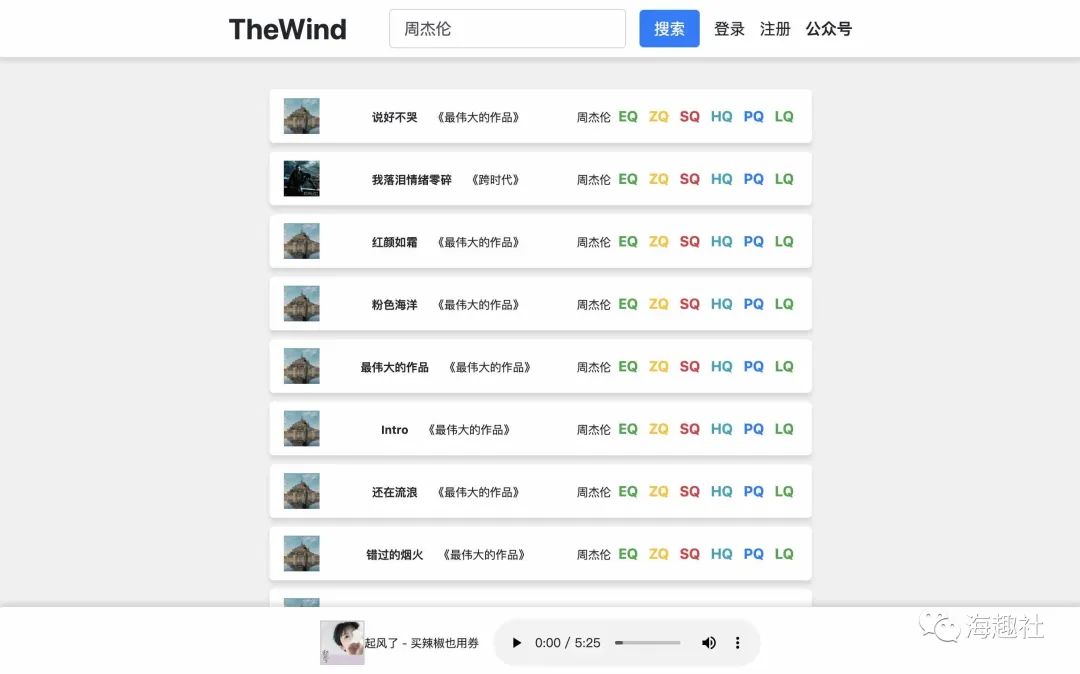Select LQ quality for 错过的烟火
Screen dimensions: 1080x674
(x=784, y=554)
